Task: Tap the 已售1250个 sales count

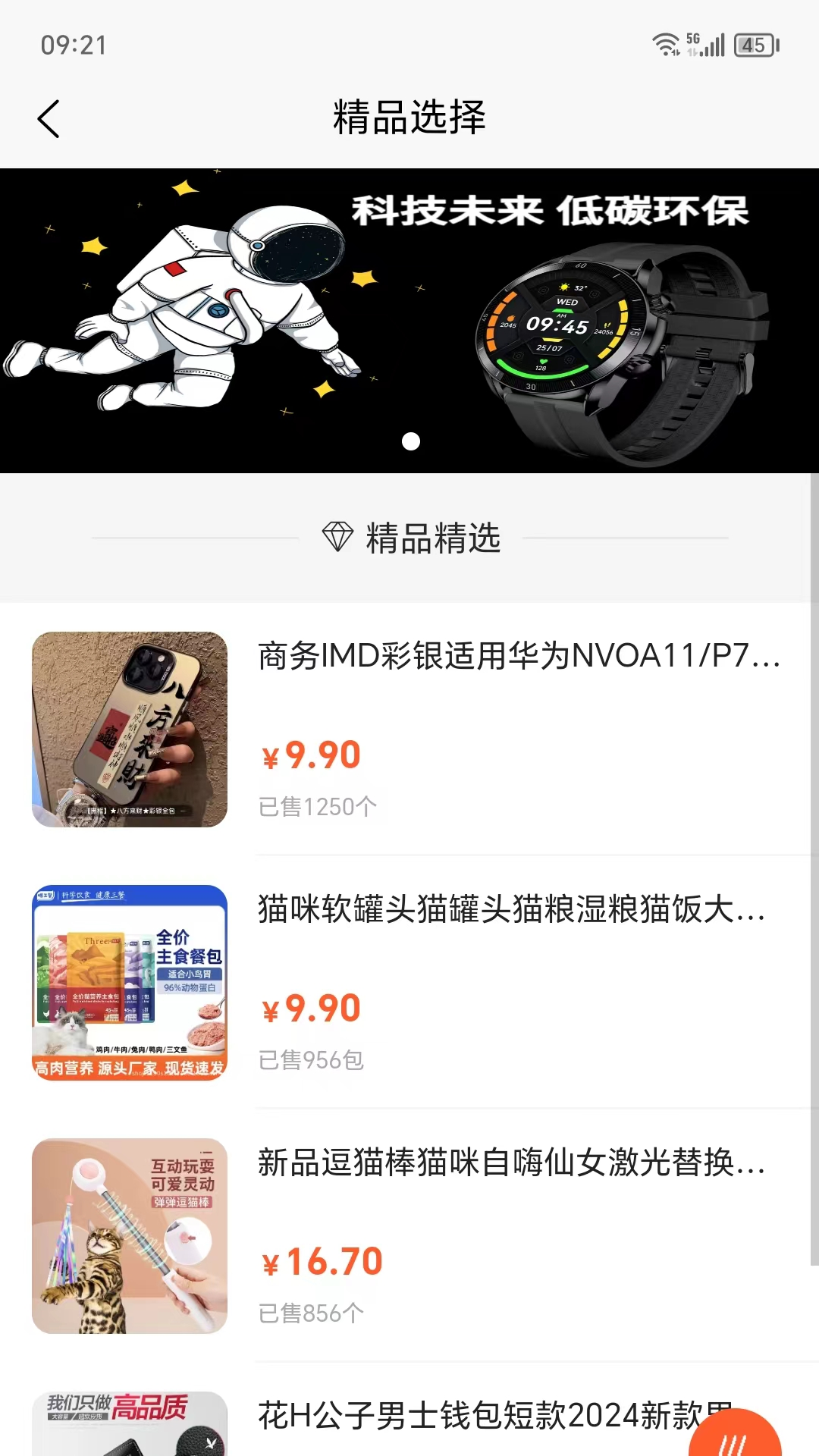Action: [320, 807]
